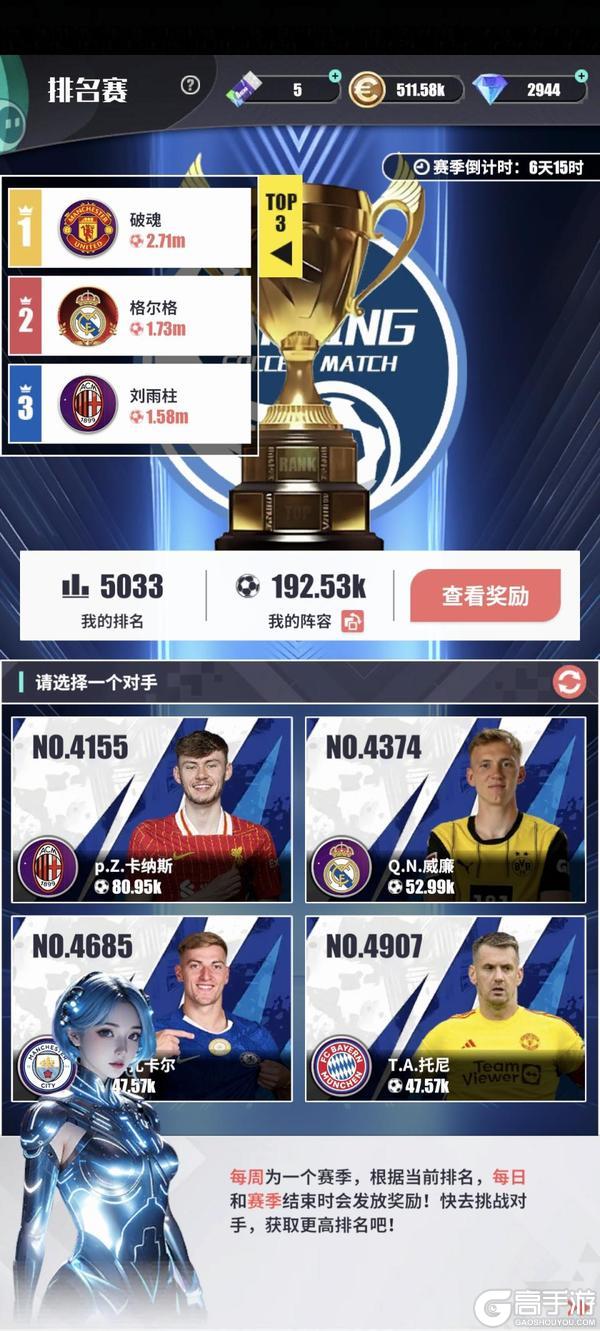This screenshot has height=1331, width=600.
Task: Open third-ranked player 刘雨柱
Action: [x=130, y=404]
